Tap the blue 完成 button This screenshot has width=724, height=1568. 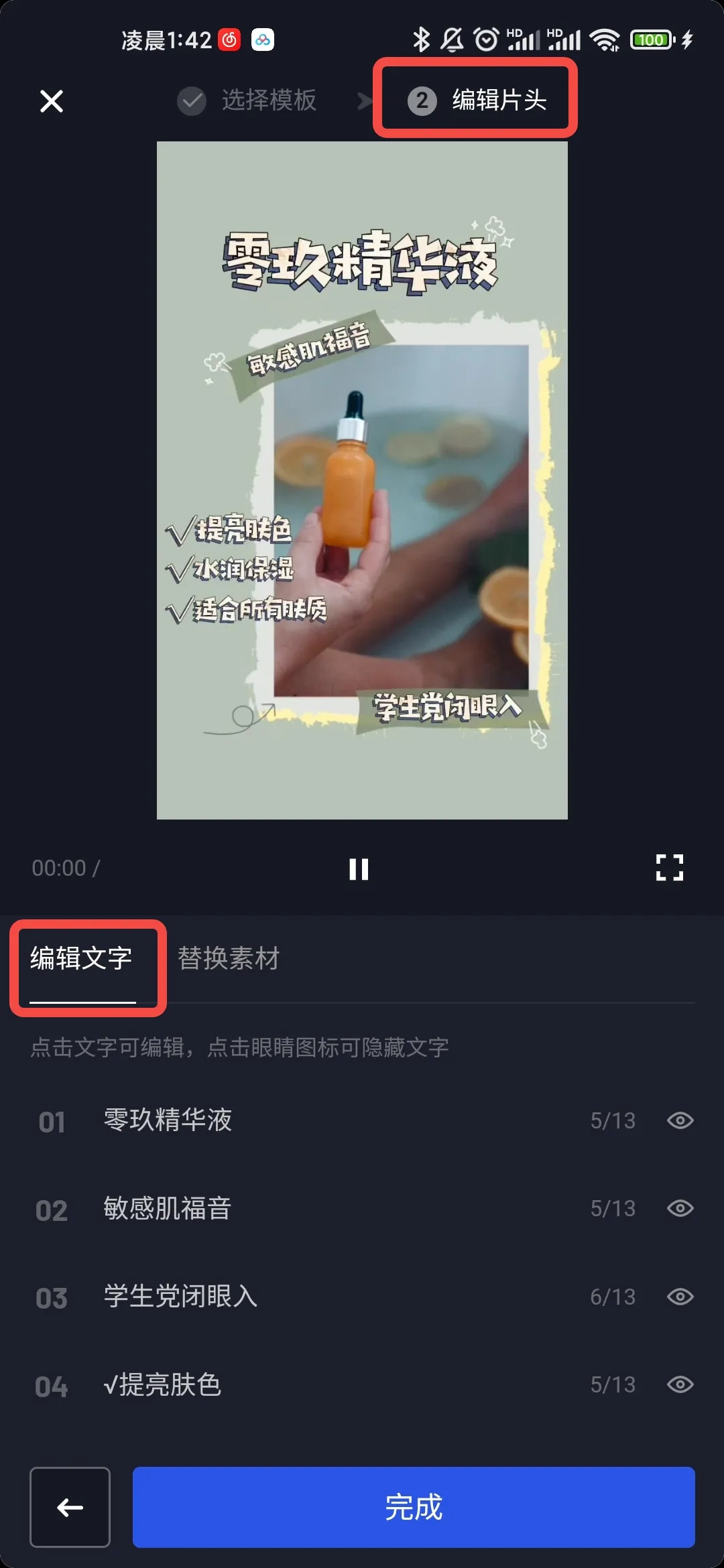(414, 1508)
